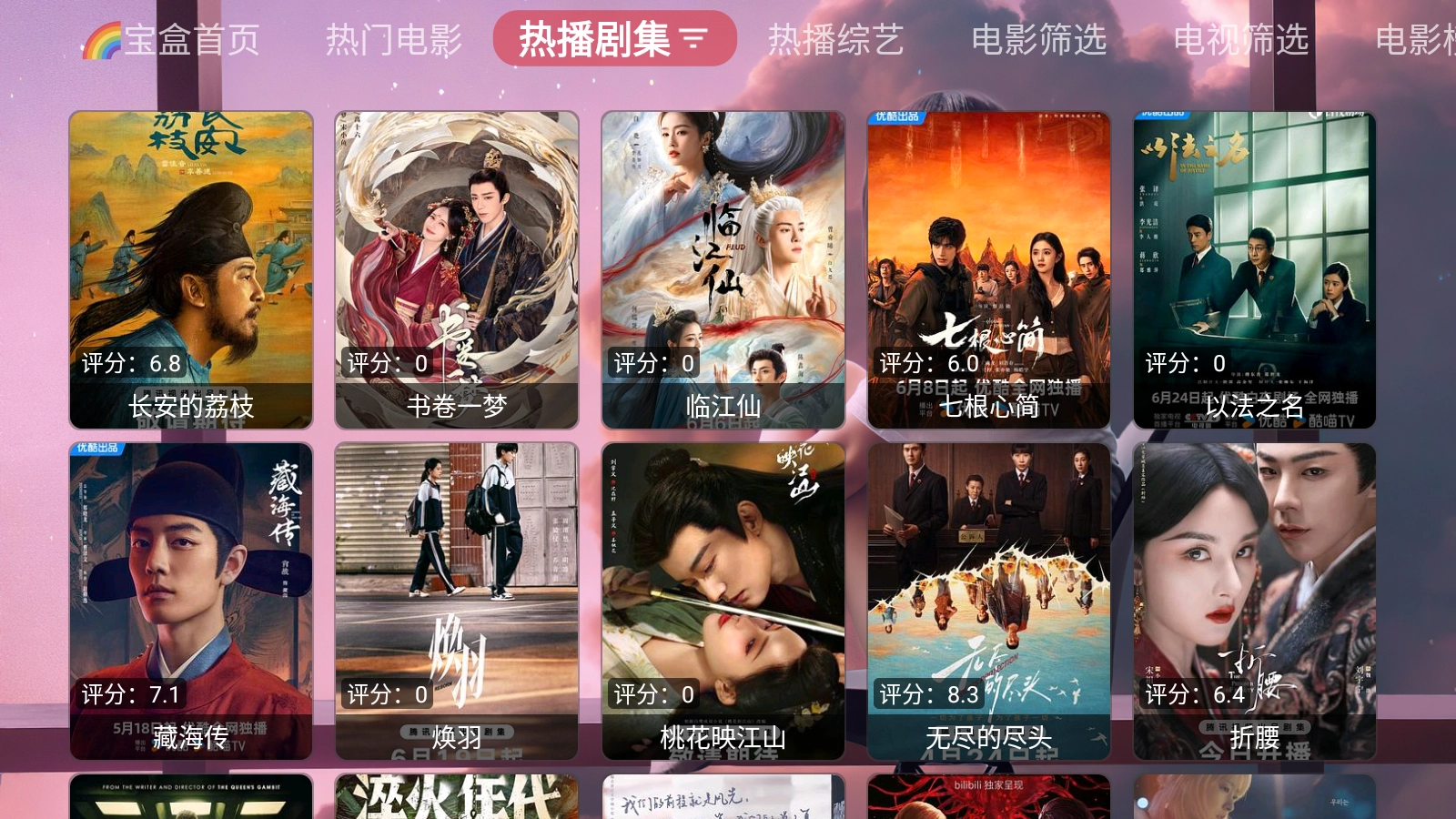Open the series 无尽的尽头
Viewport: 1456px width, 819px height.
click(x=988, y=602)
